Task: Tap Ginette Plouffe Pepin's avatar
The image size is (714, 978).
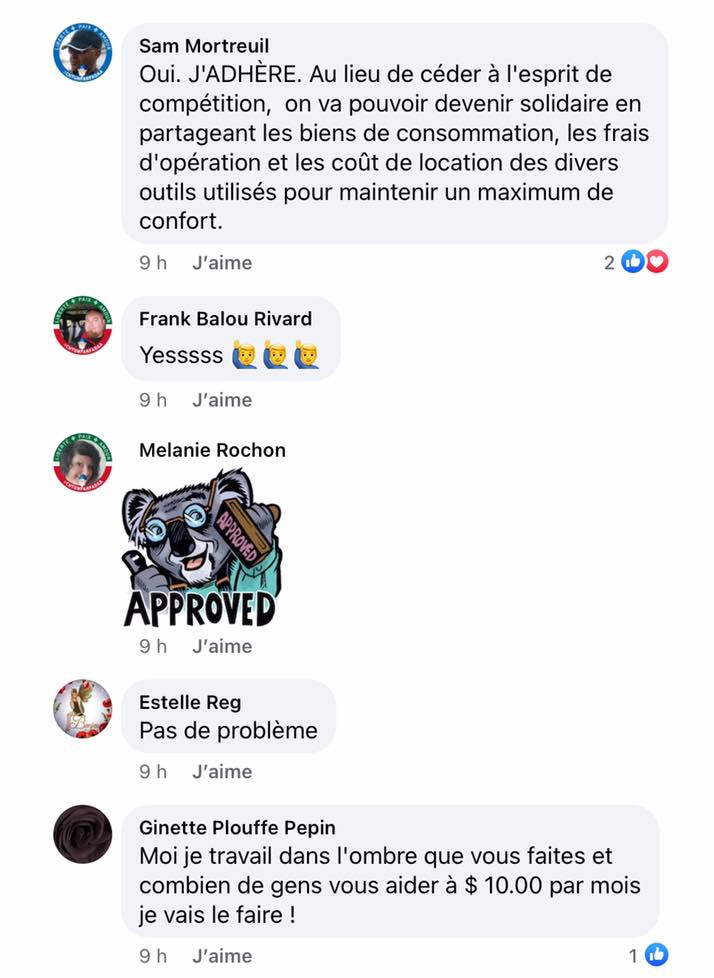Action: coord(82,834)
